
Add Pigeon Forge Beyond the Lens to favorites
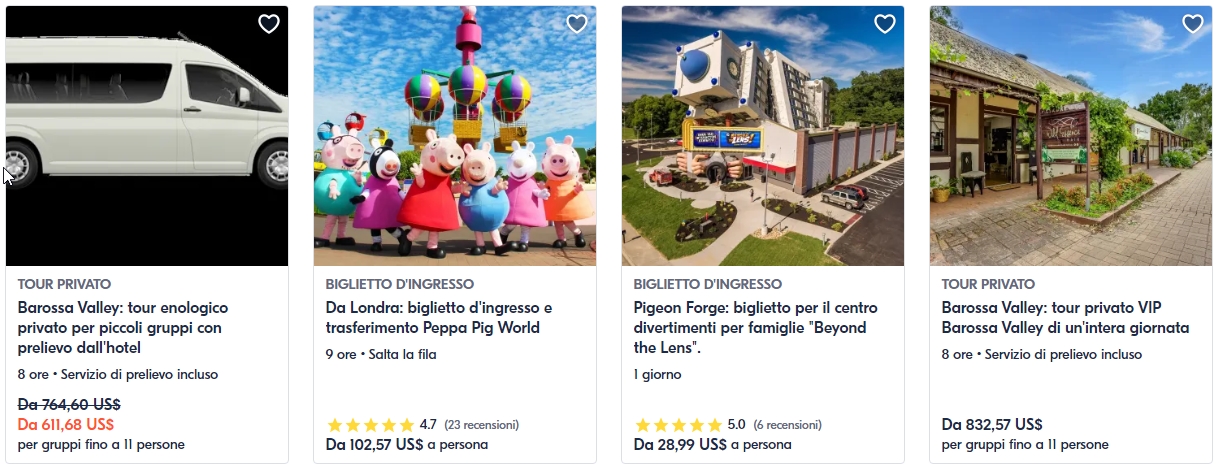click(x=884, y=24)
